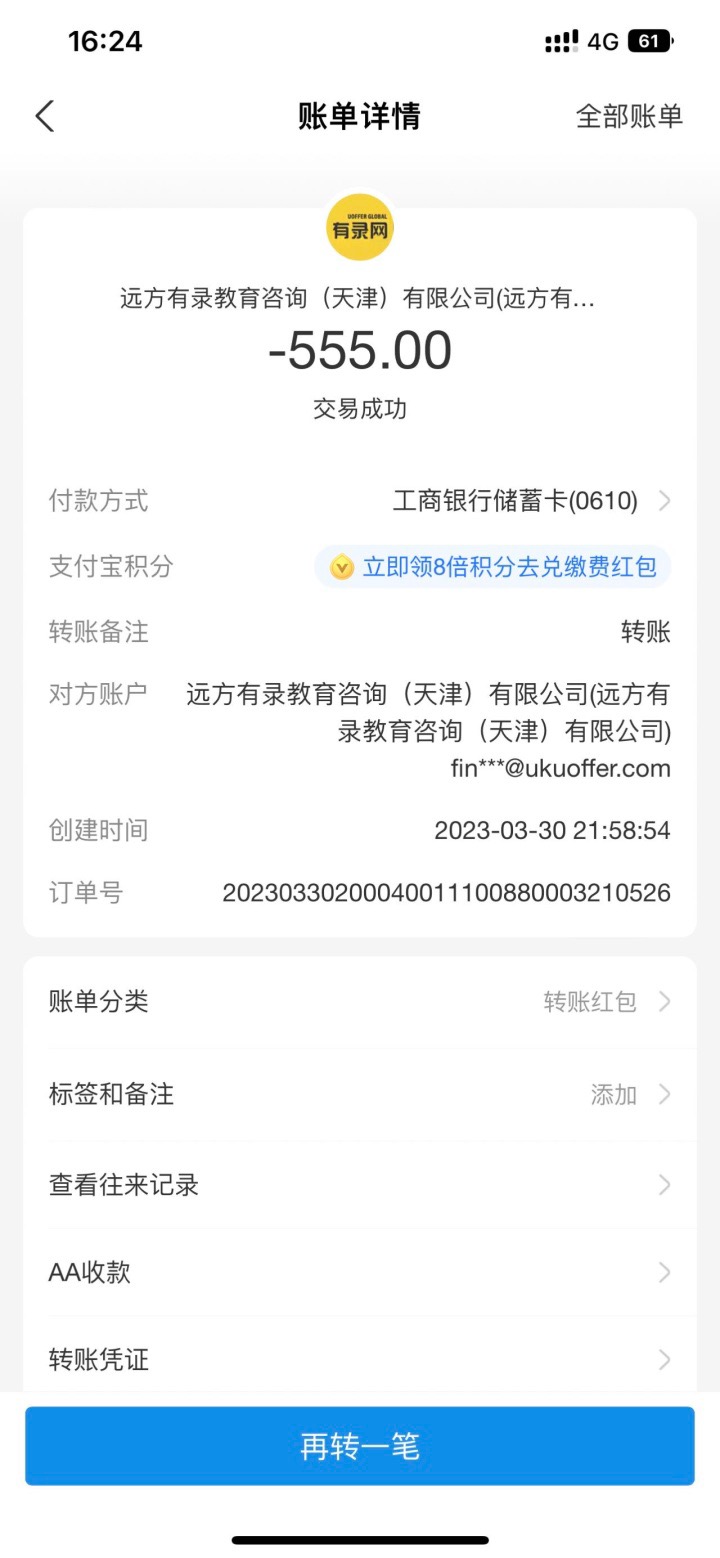View 转账凭证
The image size is (720, 1558).
coord(360,1359)
